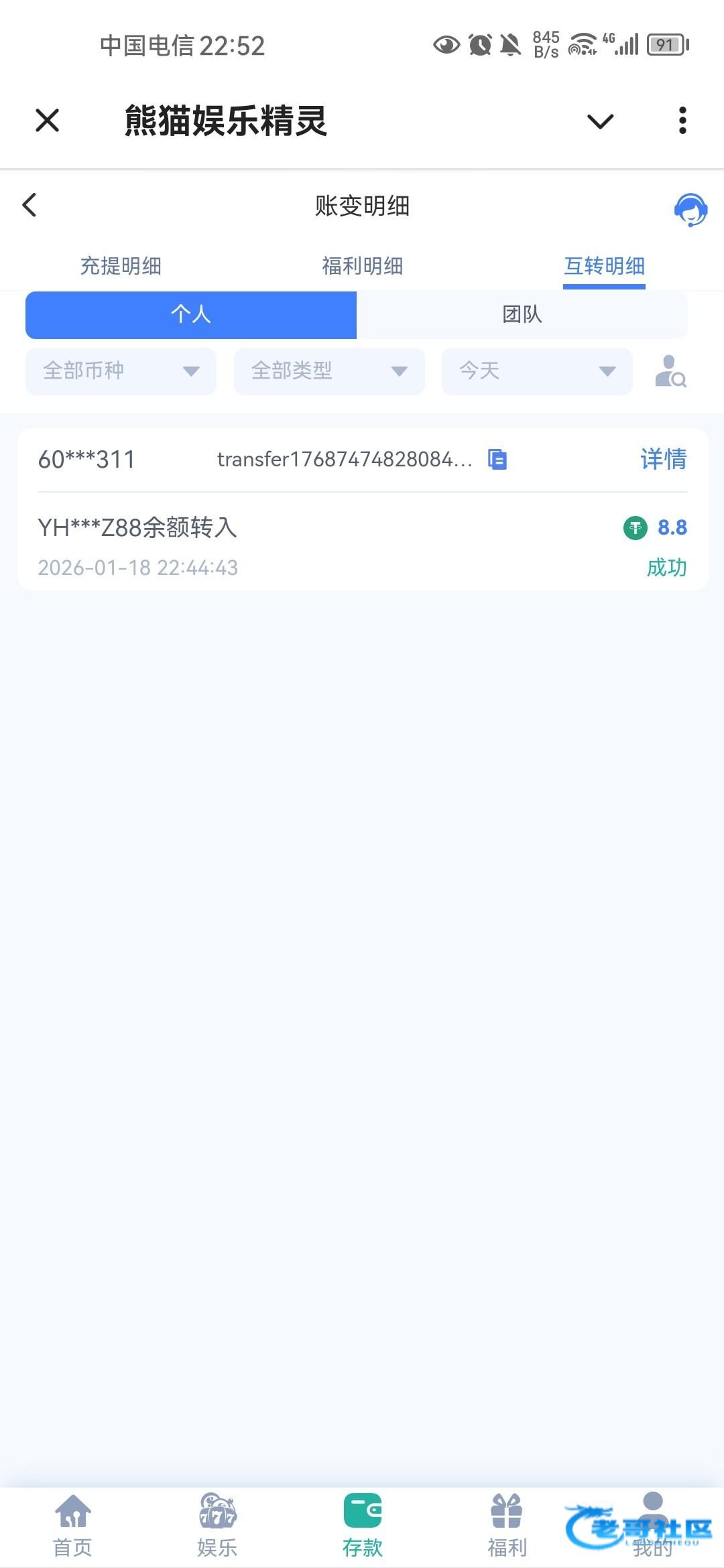Open the 今天 date dropdown
The image size is (724, 1568).
(536, 371)
